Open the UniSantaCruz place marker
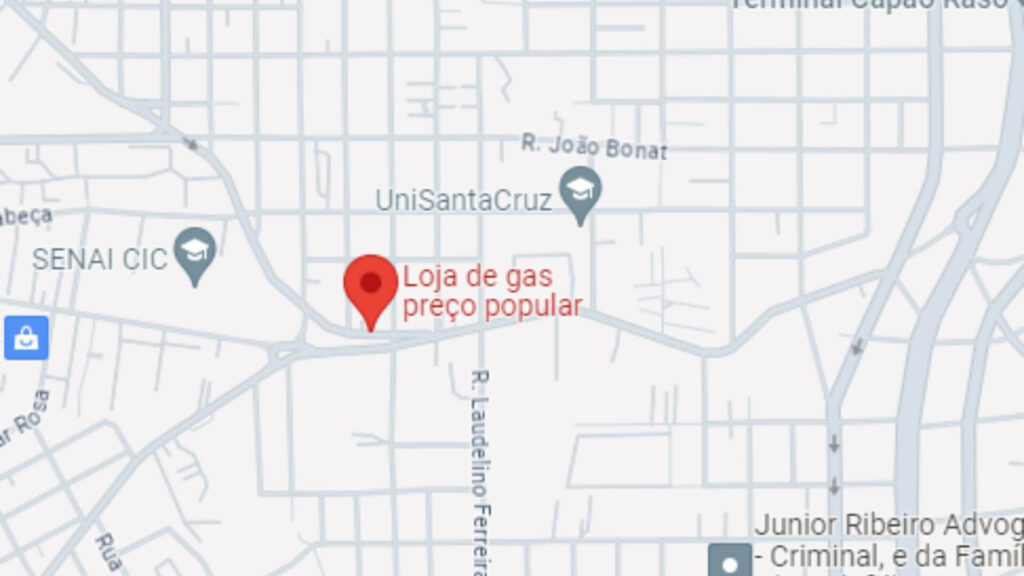The width and height of the screenshot is (1024, 576). coord(578,191)
